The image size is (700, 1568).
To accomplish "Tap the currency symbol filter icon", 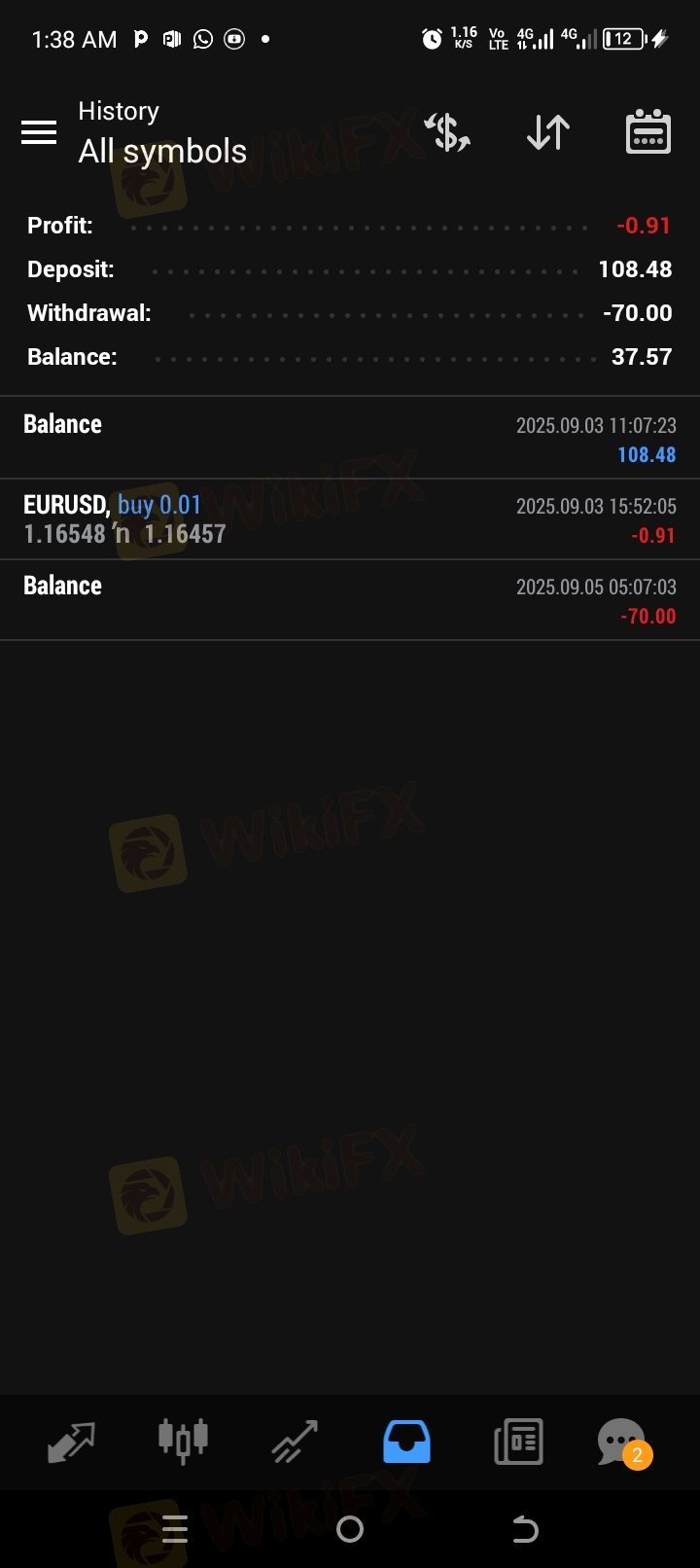I will (x=447, y=132).
